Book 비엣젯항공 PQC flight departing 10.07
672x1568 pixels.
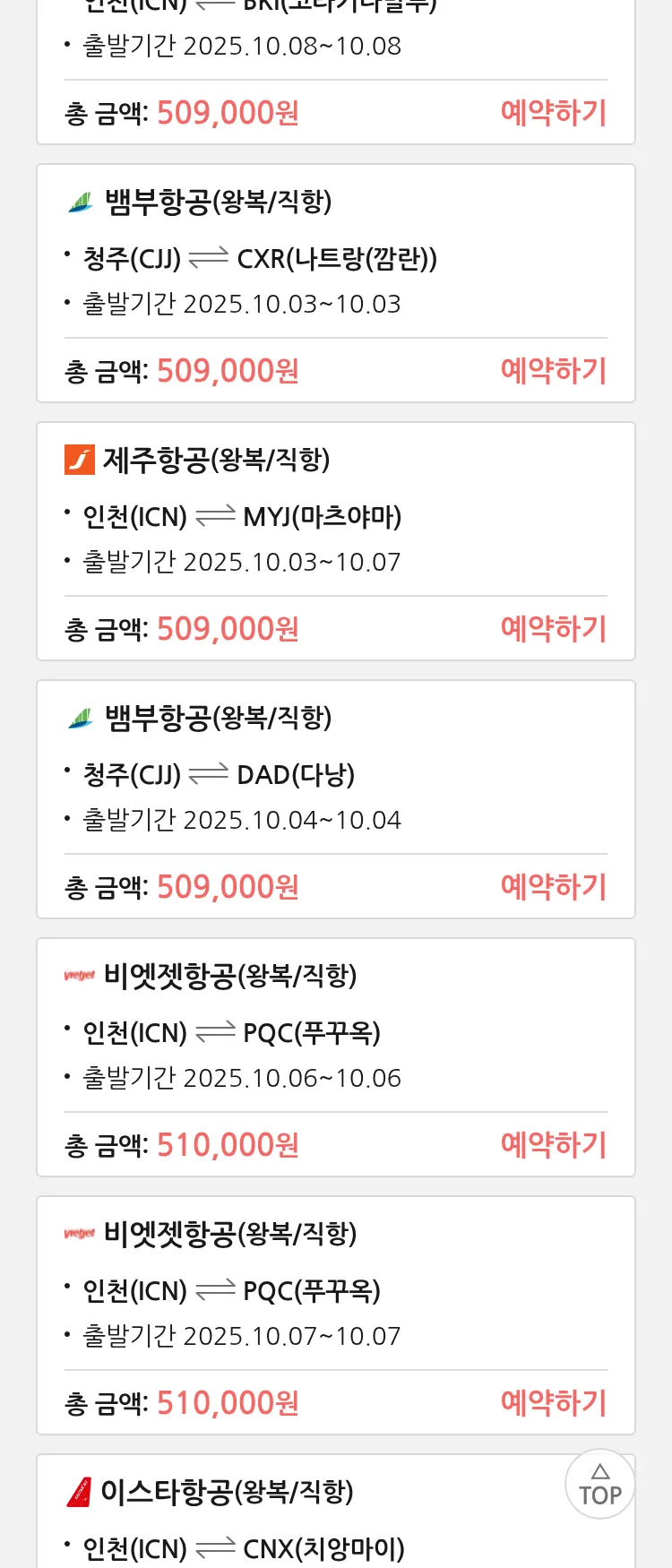click(x=553, y=1402)
